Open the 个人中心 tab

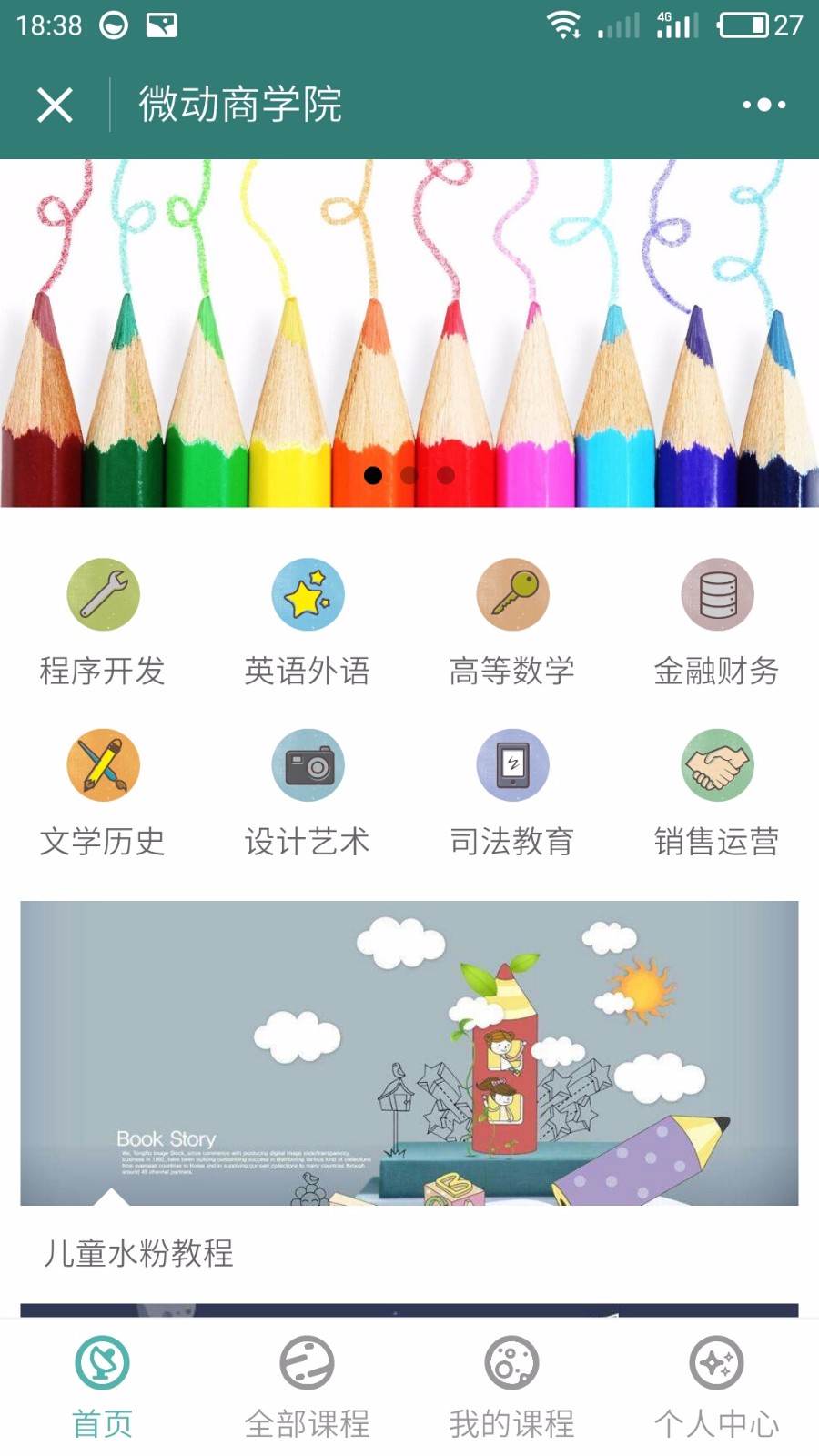(717, 1387)
